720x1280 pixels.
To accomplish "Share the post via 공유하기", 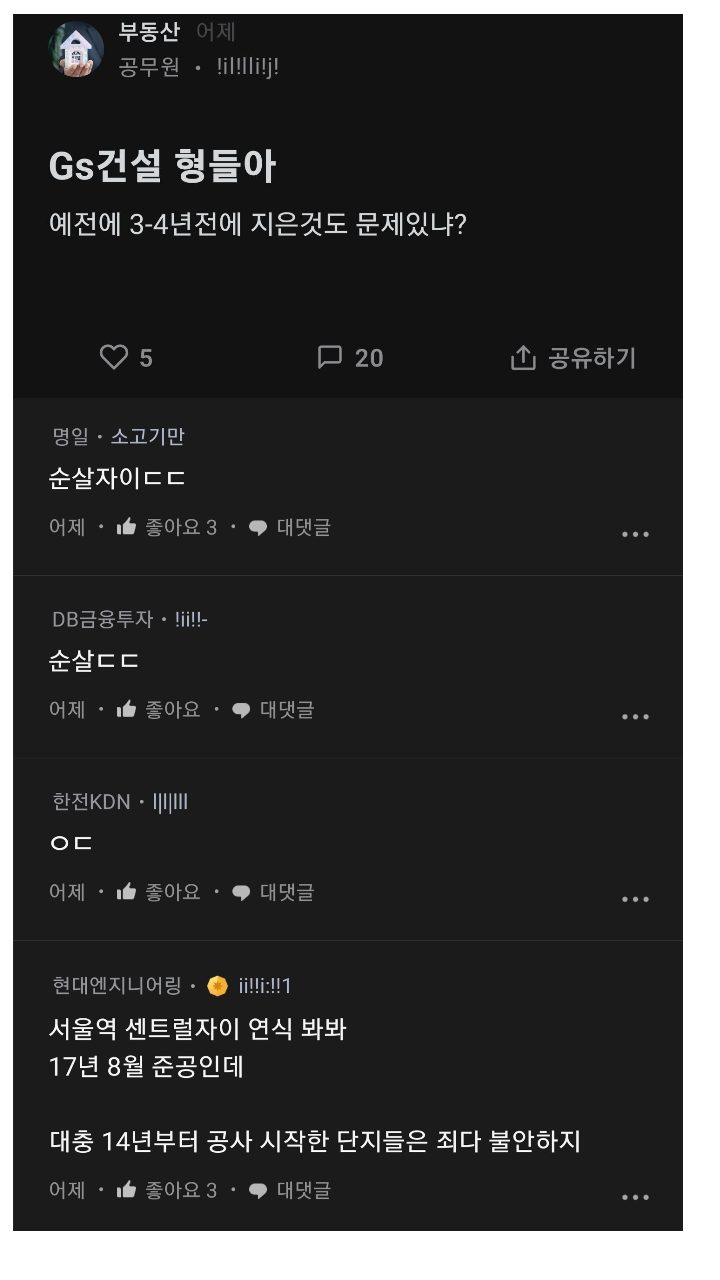I will pyautogui.click(x=573, y=358).
